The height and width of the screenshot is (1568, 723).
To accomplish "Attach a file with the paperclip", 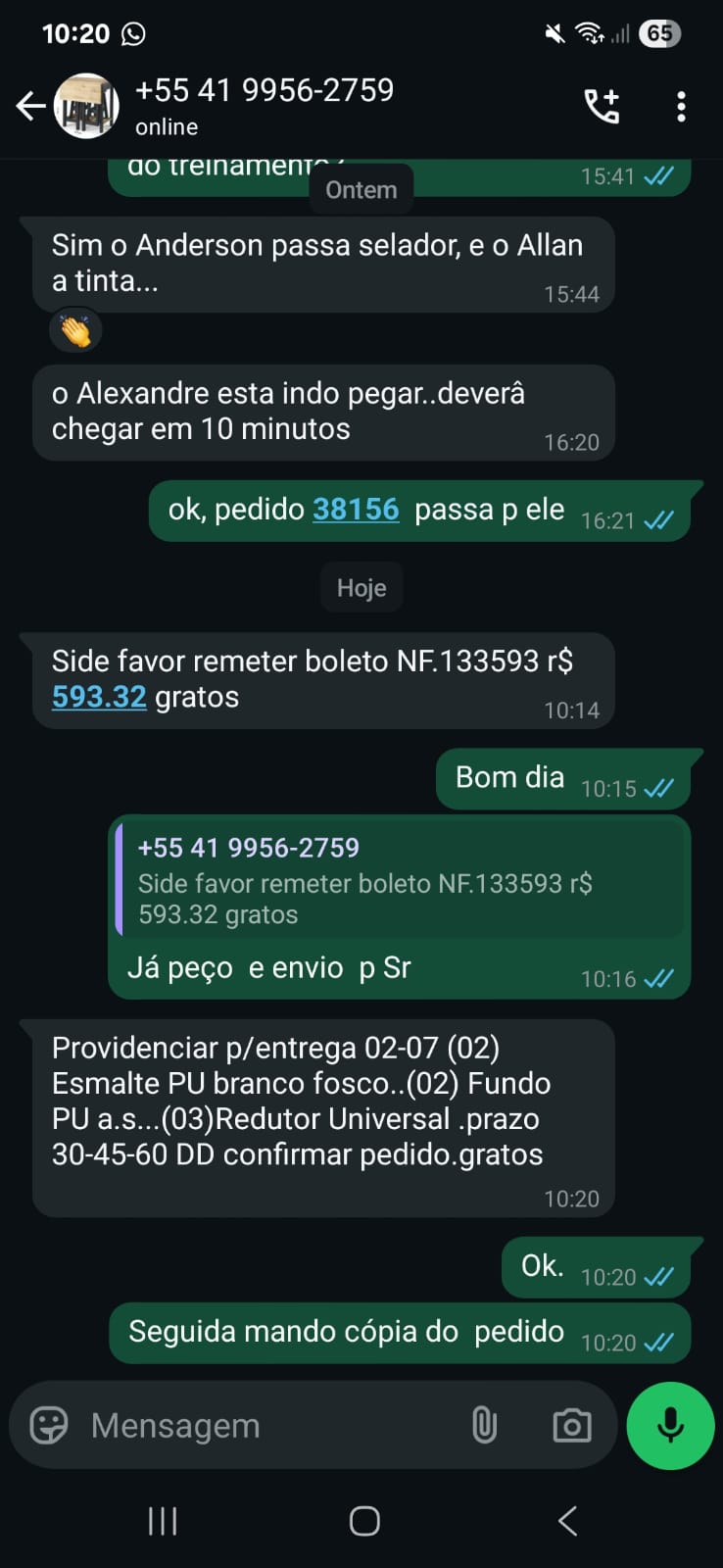I will (x=484, y=1425).
